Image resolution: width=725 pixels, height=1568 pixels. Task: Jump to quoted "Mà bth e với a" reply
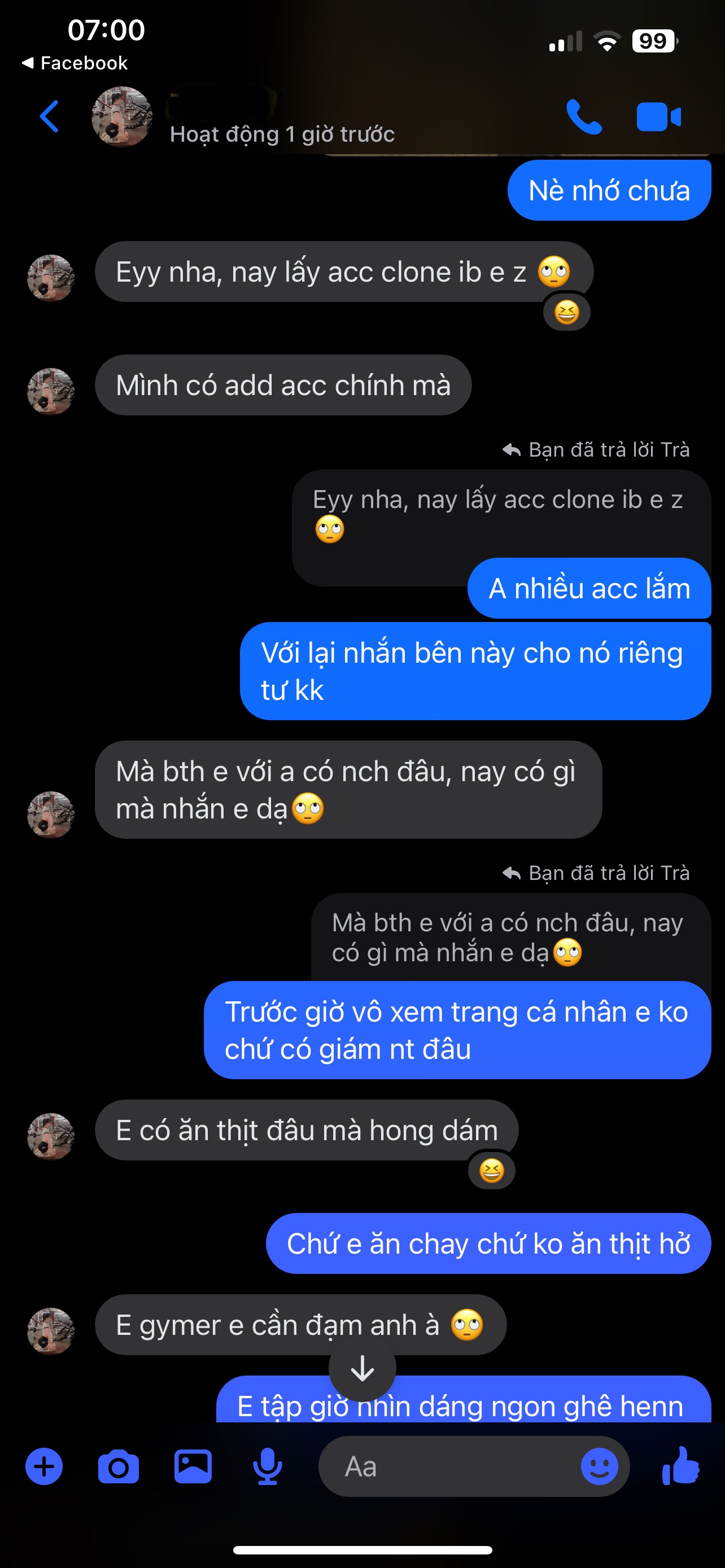(509, 938)
